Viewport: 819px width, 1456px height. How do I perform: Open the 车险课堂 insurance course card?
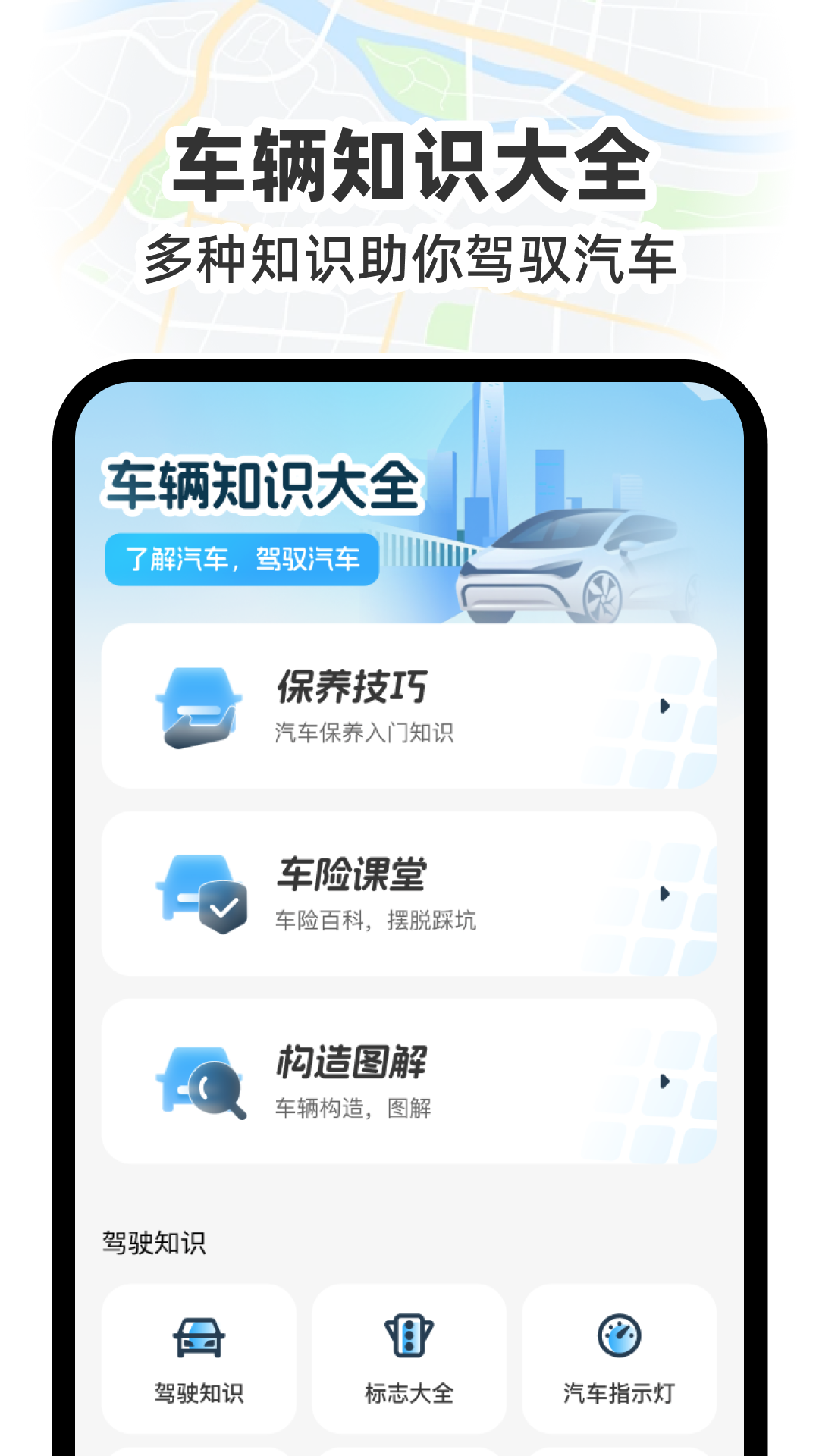point(409,895)
